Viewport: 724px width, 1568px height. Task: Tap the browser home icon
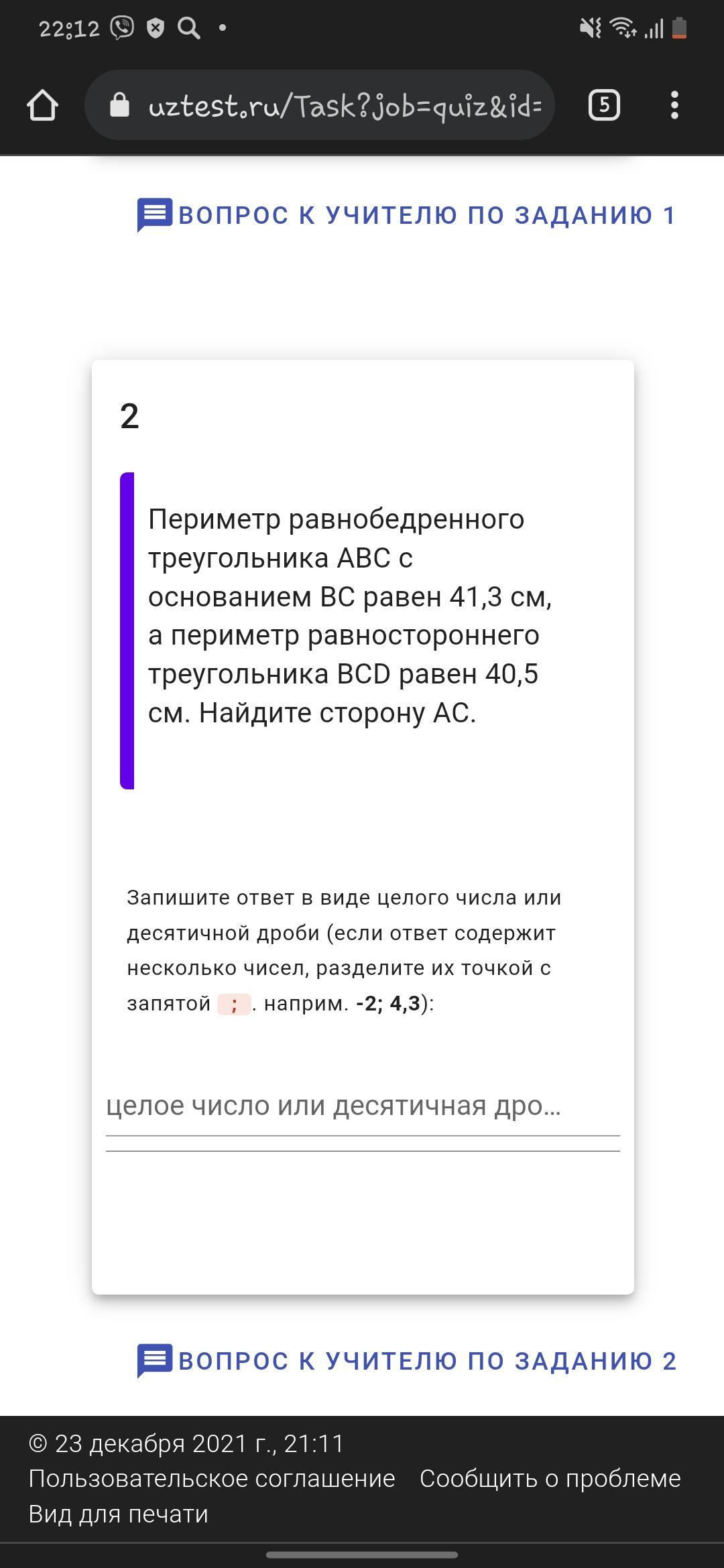42,105
